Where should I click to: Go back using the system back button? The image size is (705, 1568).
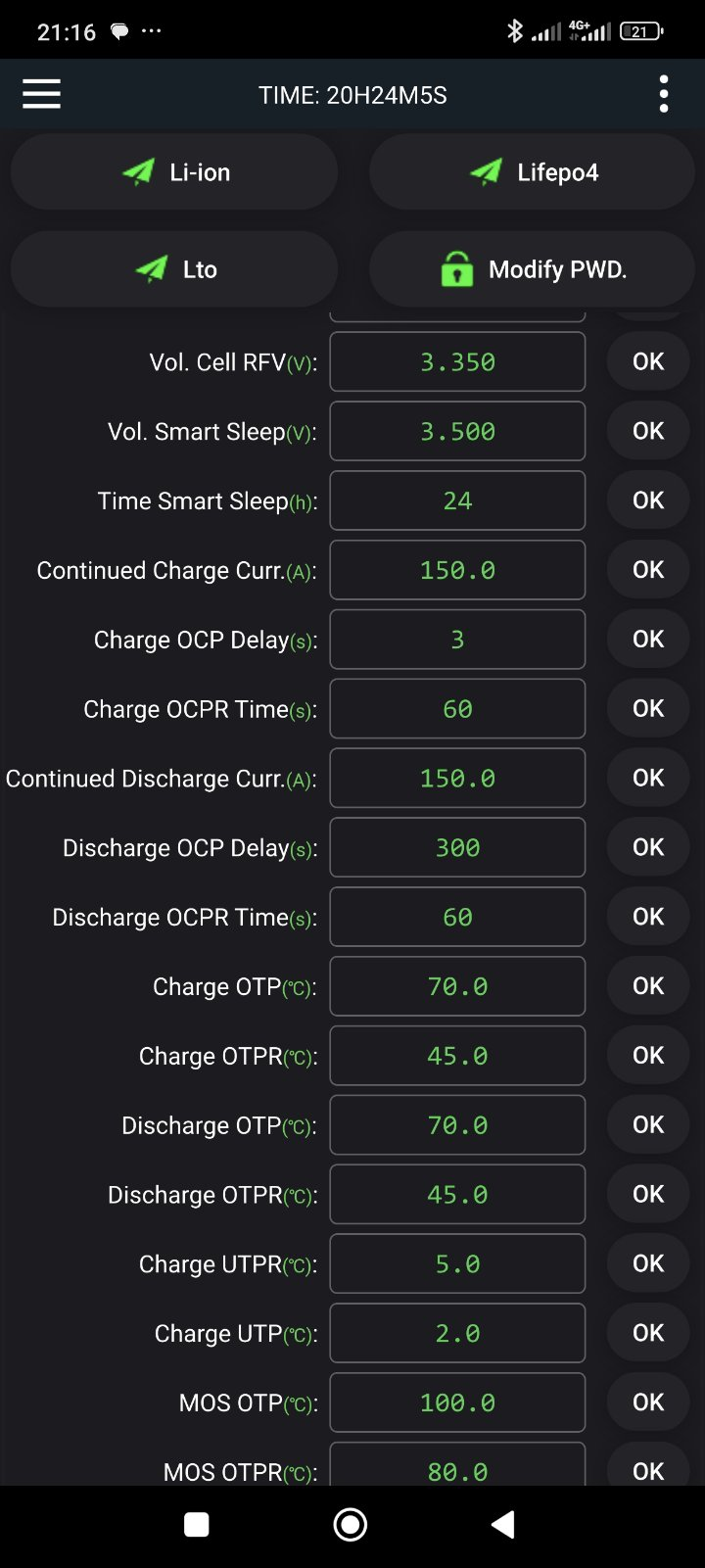pos(503,1524)
